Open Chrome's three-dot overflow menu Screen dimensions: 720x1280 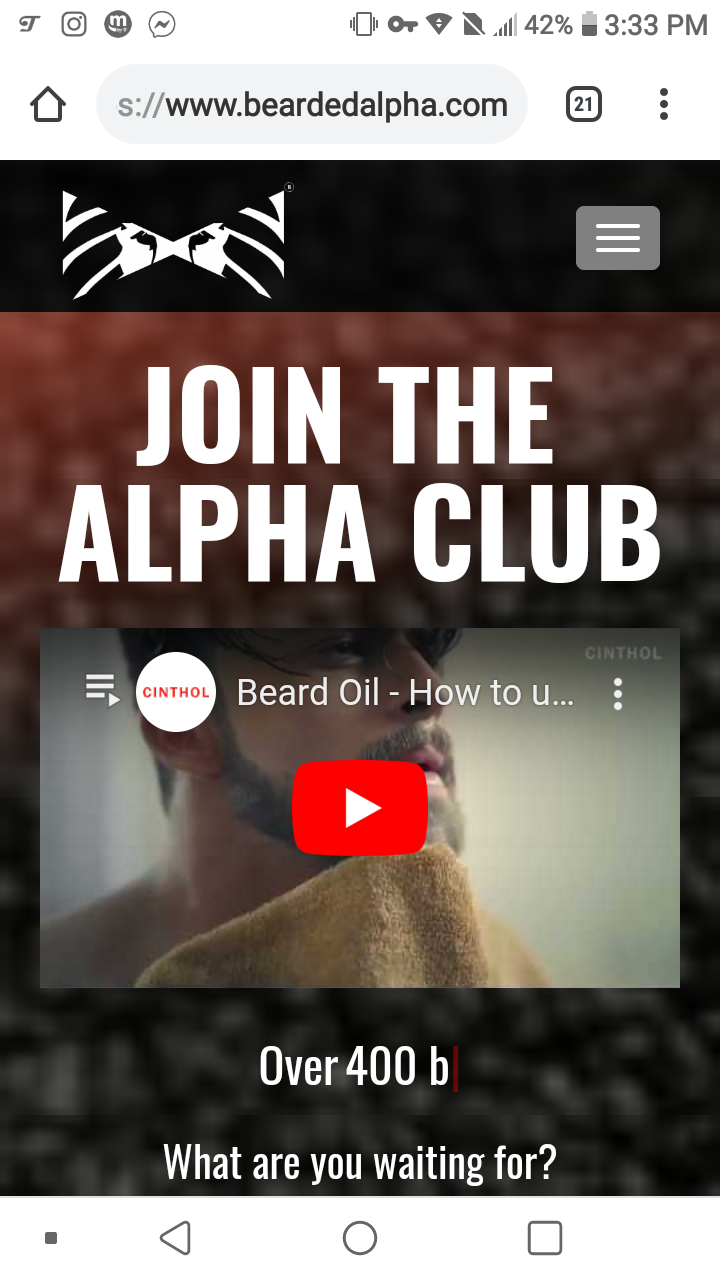[x=664, y=104]
